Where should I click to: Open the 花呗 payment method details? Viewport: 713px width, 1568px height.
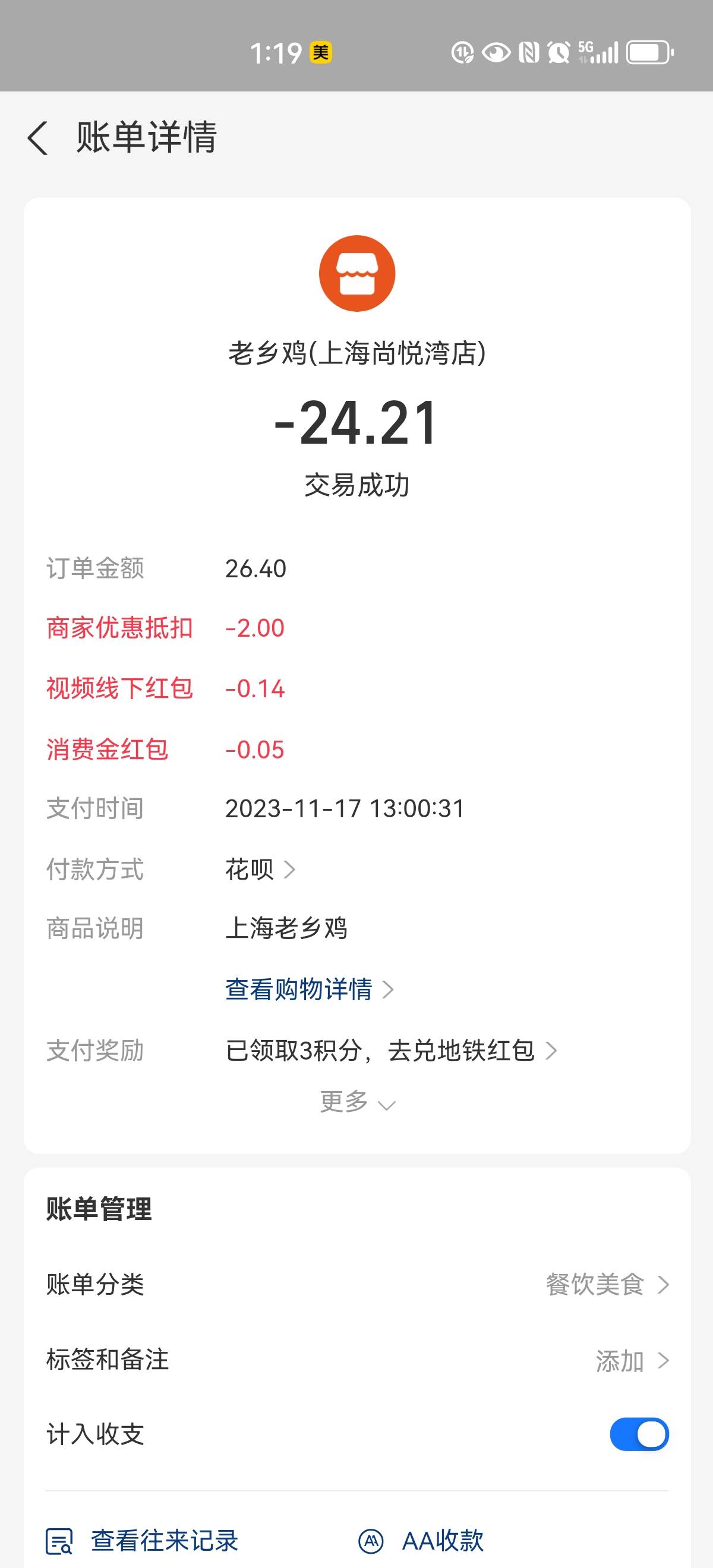[x=260, y=869]
